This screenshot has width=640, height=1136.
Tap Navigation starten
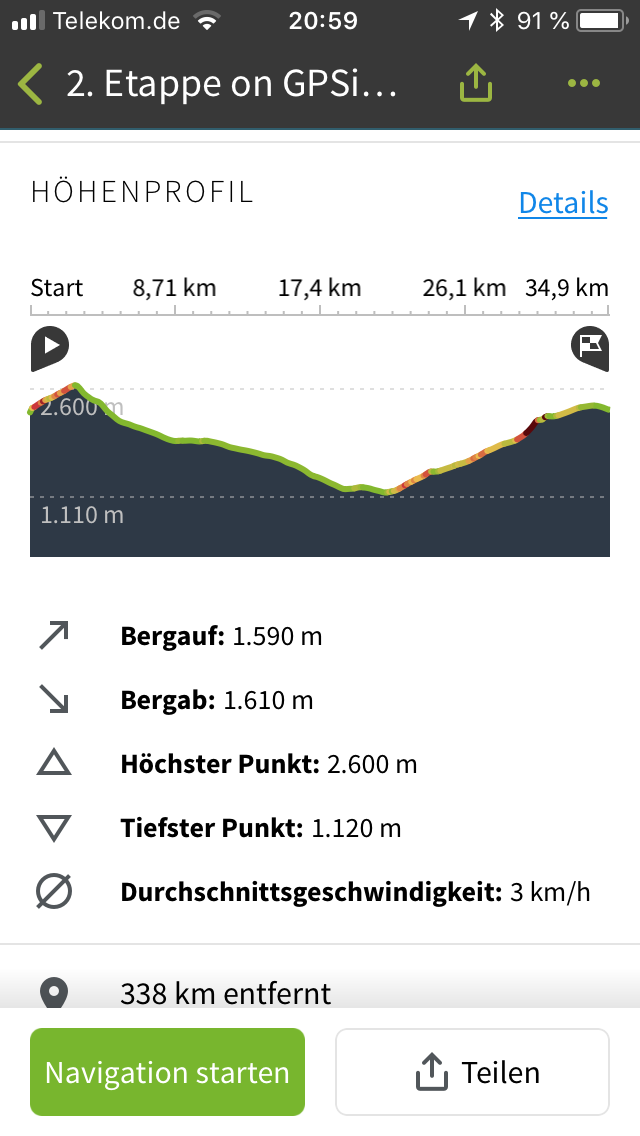pyautogui.click(x=167, y=1072)
